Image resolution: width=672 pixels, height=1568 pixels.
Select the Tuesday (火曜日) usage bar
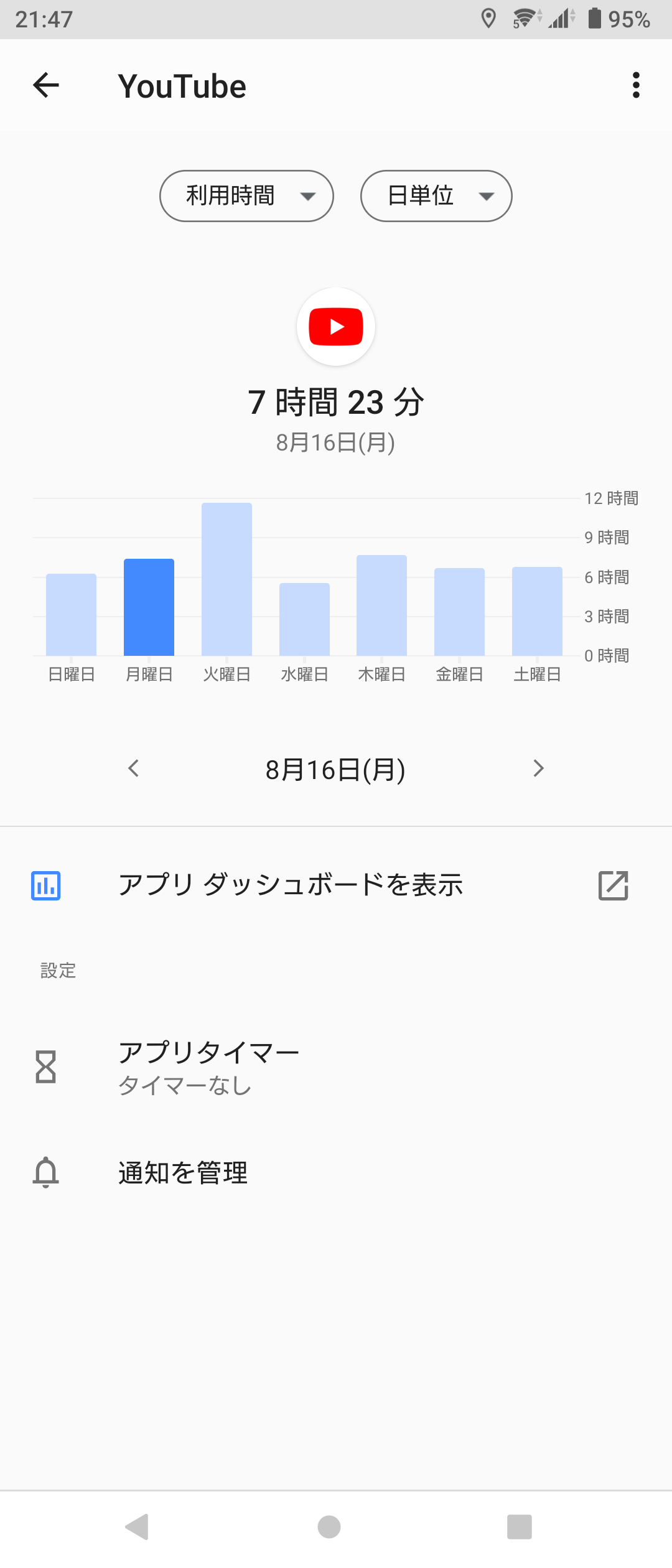click(226, 579)
